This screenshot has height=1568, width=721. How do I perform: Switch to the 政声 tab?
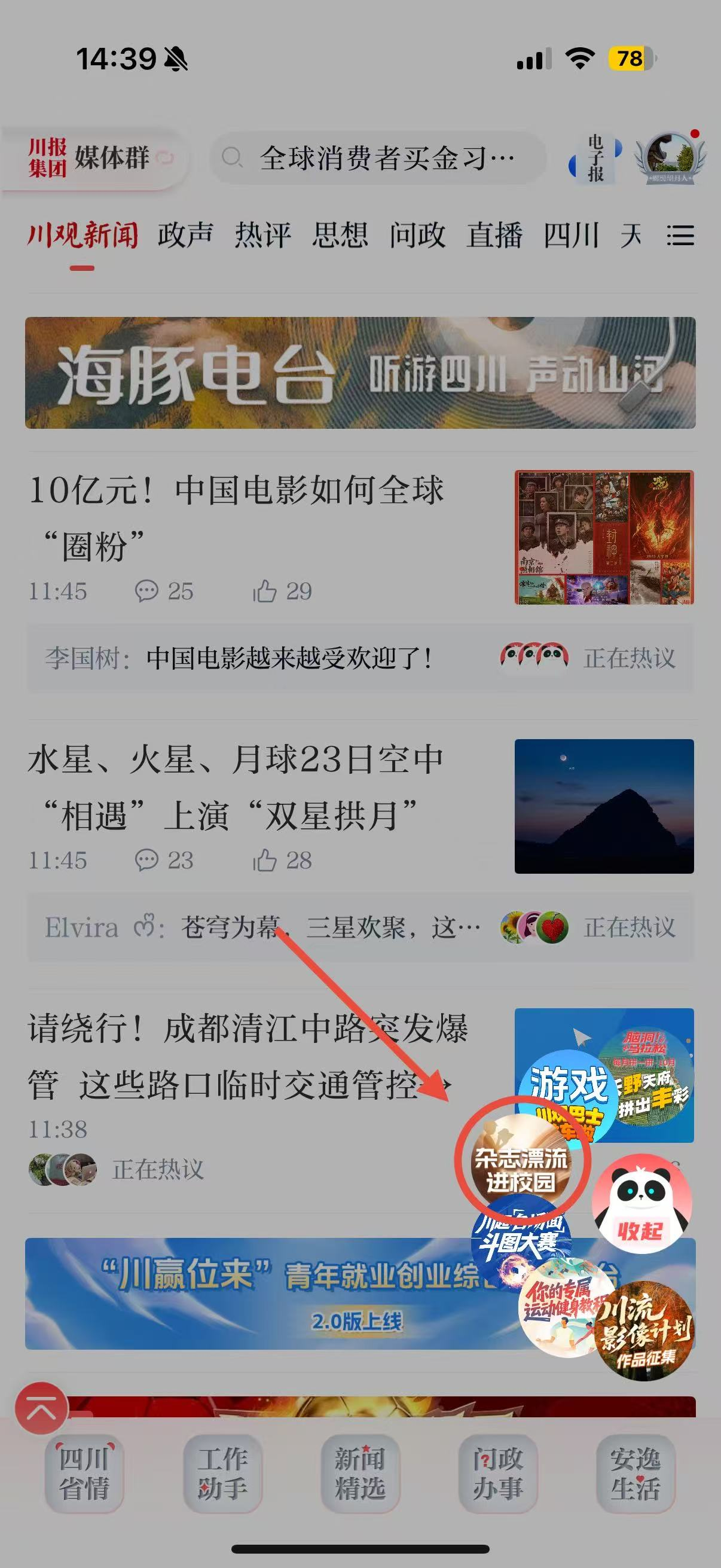185,236
